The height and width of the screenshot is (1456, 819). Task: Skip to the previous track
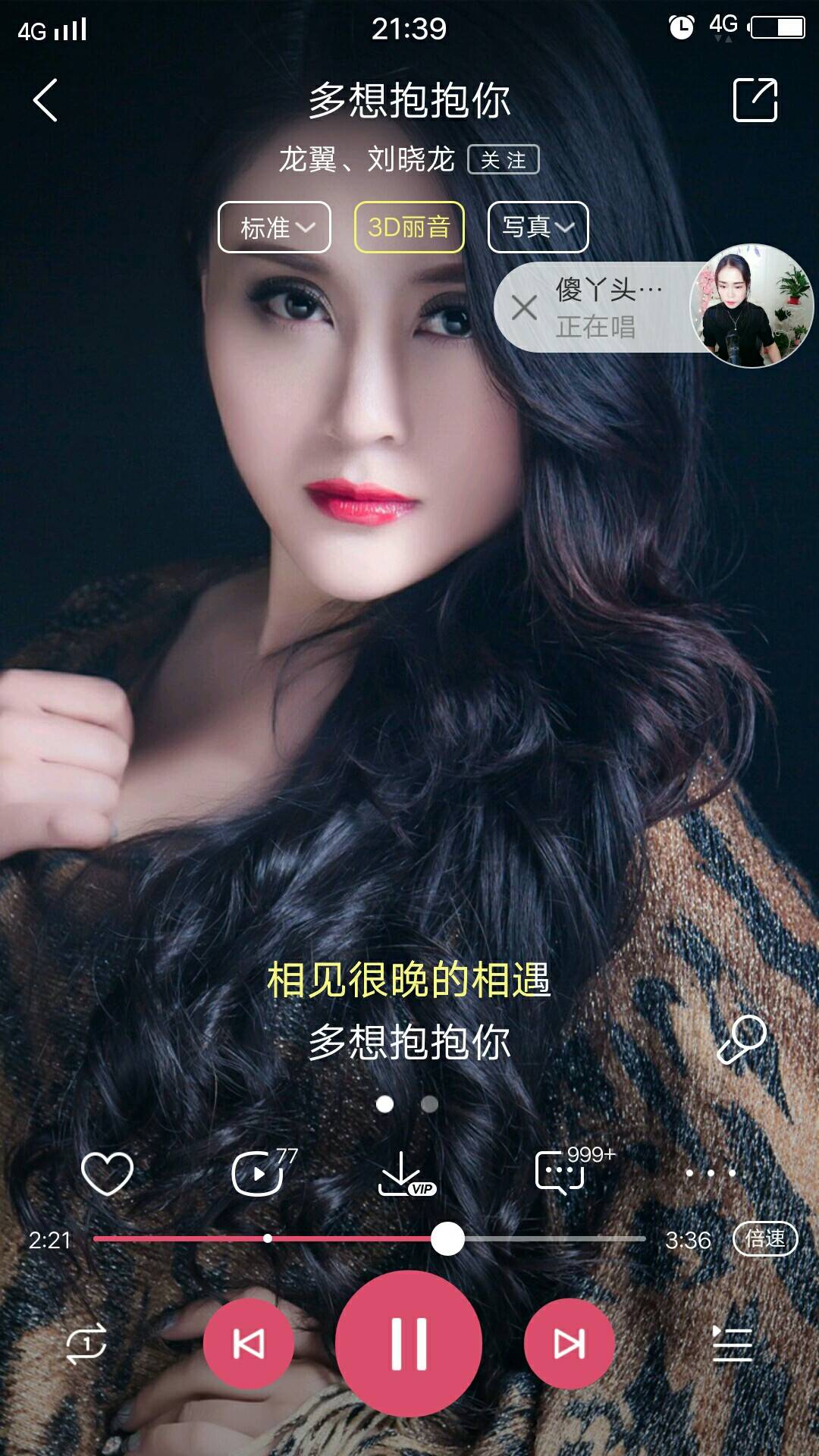pyautogui.click(x=249, y=1345)
